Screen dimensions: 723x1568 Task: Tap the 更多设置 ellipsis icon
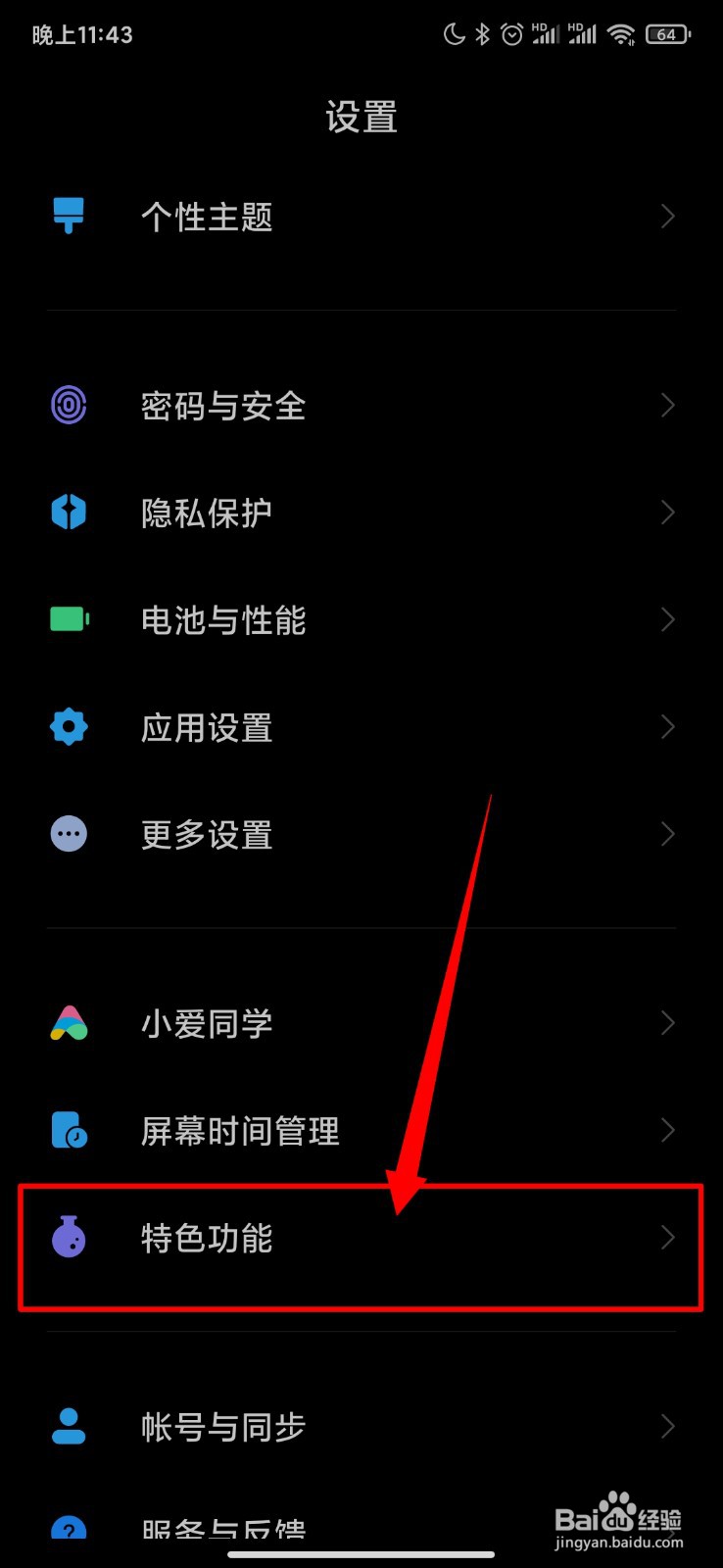coord(69,834)
